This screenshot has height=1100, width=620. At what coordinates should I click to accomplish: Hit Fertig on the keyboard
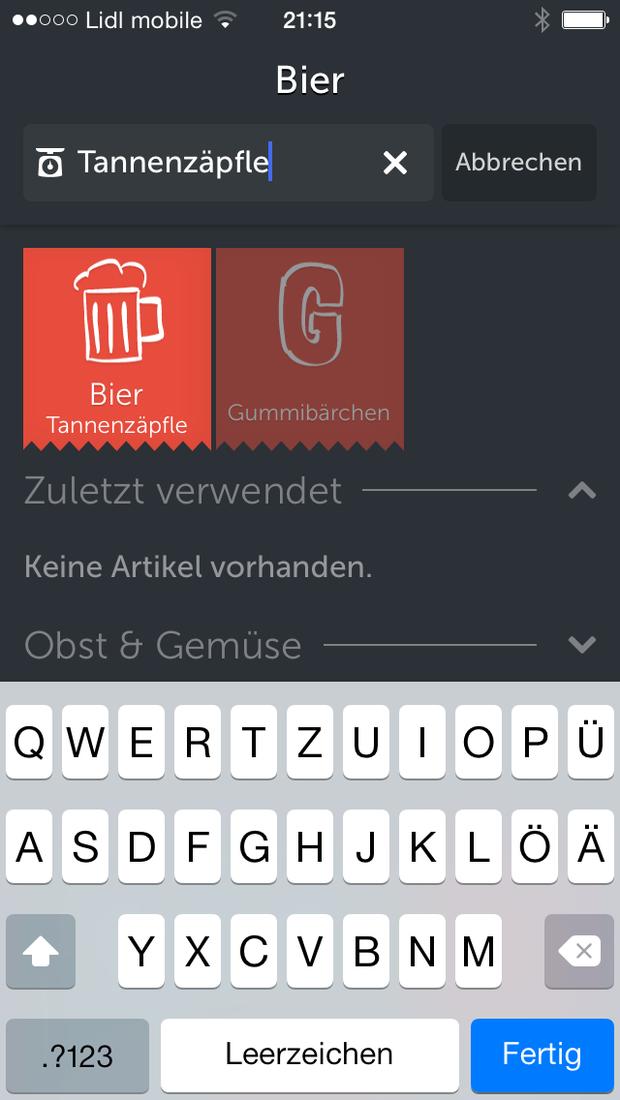coord(542,1055)
